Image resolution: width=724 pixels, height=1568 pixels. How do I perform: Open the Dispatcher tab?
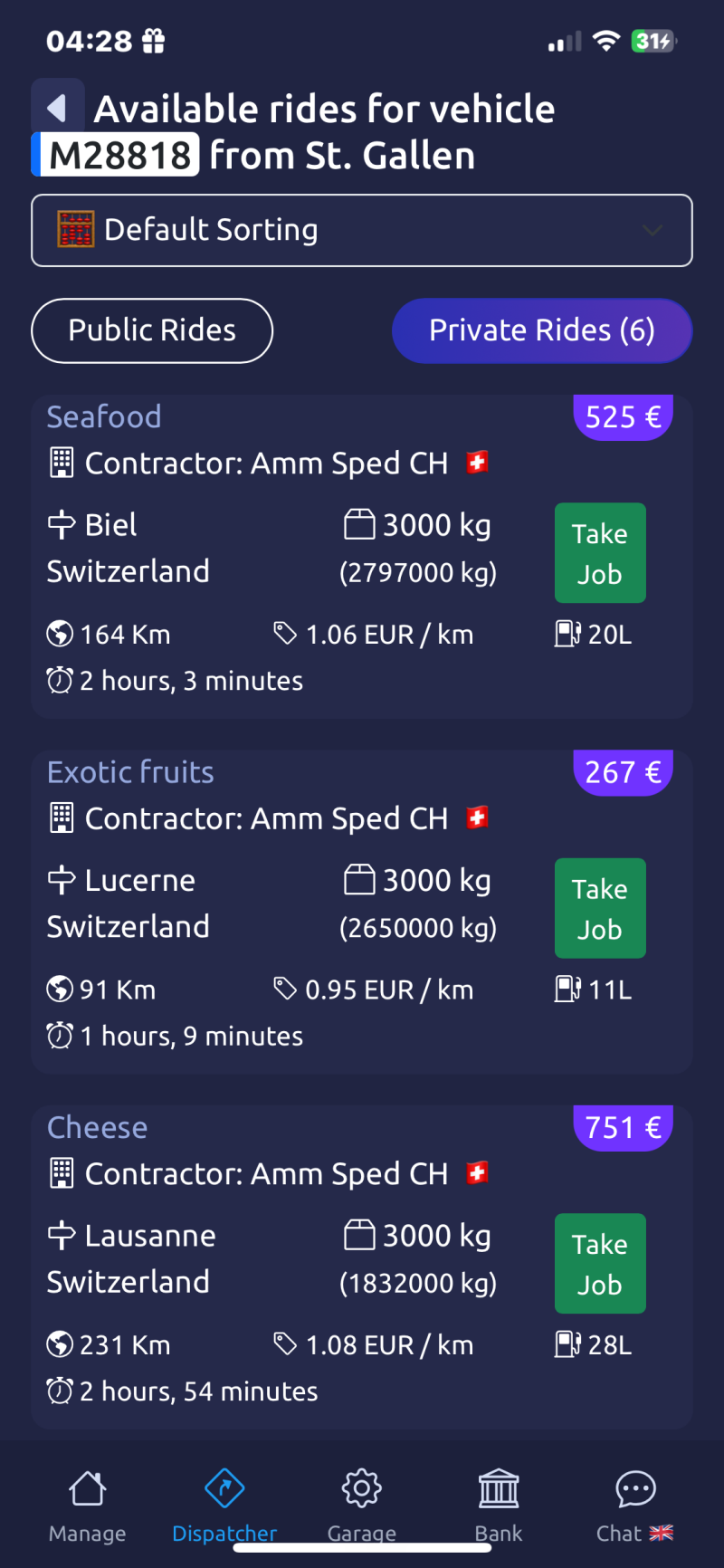[x=224, y=1505]
